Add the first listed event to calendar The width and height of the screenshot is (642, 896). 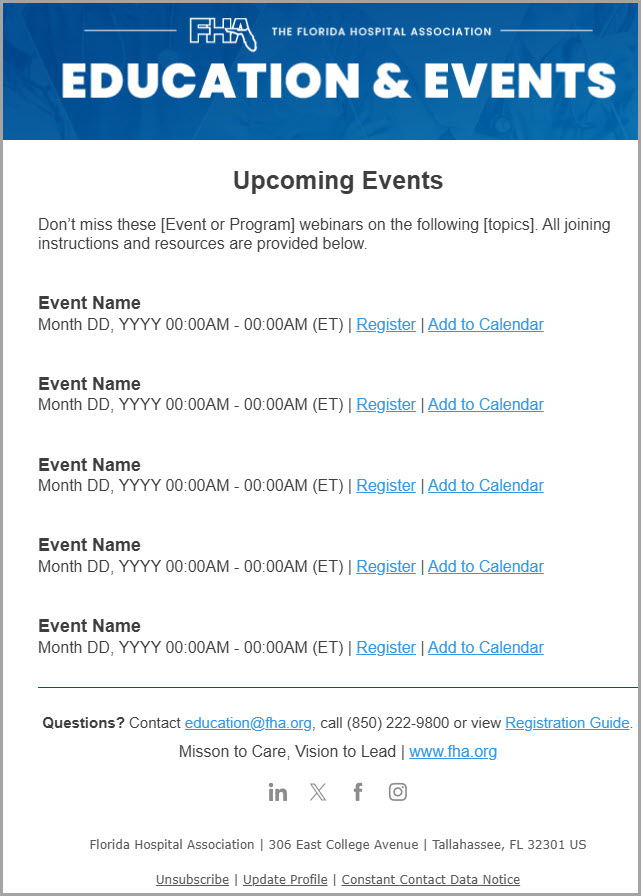pyautogui.click(x=485, y=324)
